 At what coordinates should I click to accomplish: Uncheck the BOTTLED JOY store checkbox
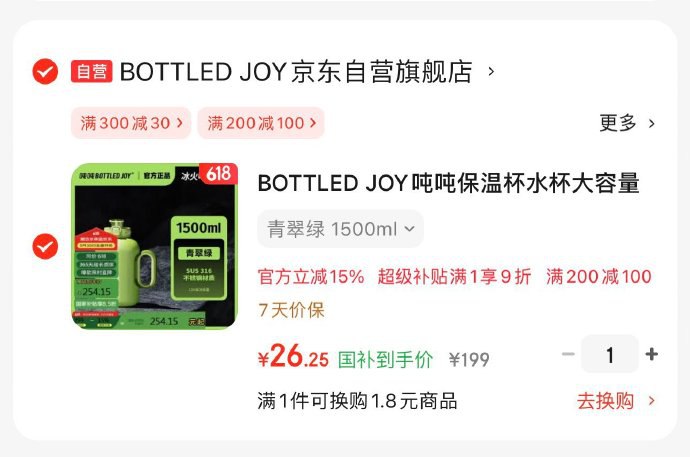45,72
